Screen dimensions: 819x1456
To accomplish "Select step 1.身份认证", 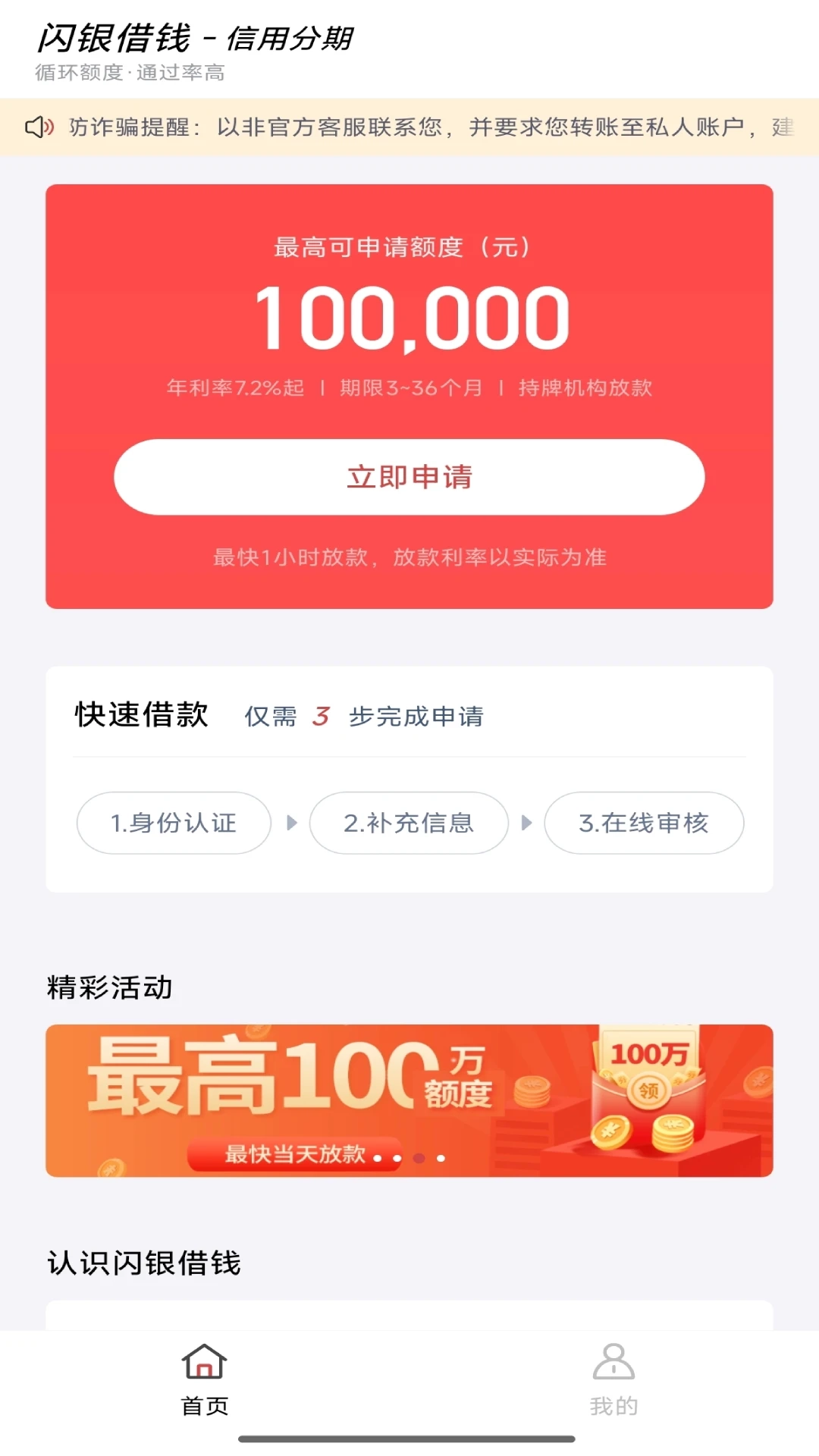I will pyautogui.click(x=174, y=823).
